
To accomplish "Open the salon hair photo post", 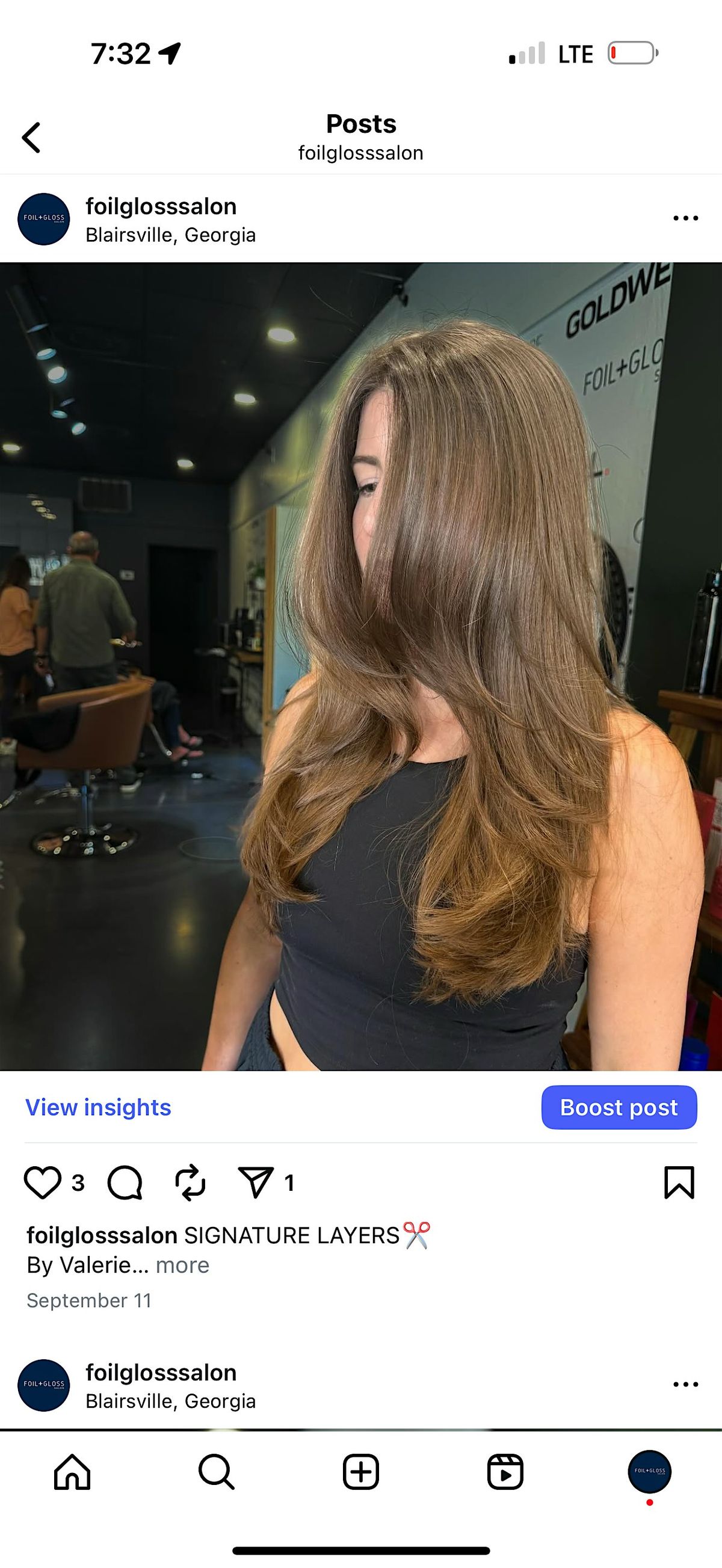I will [x=361, y=666].
